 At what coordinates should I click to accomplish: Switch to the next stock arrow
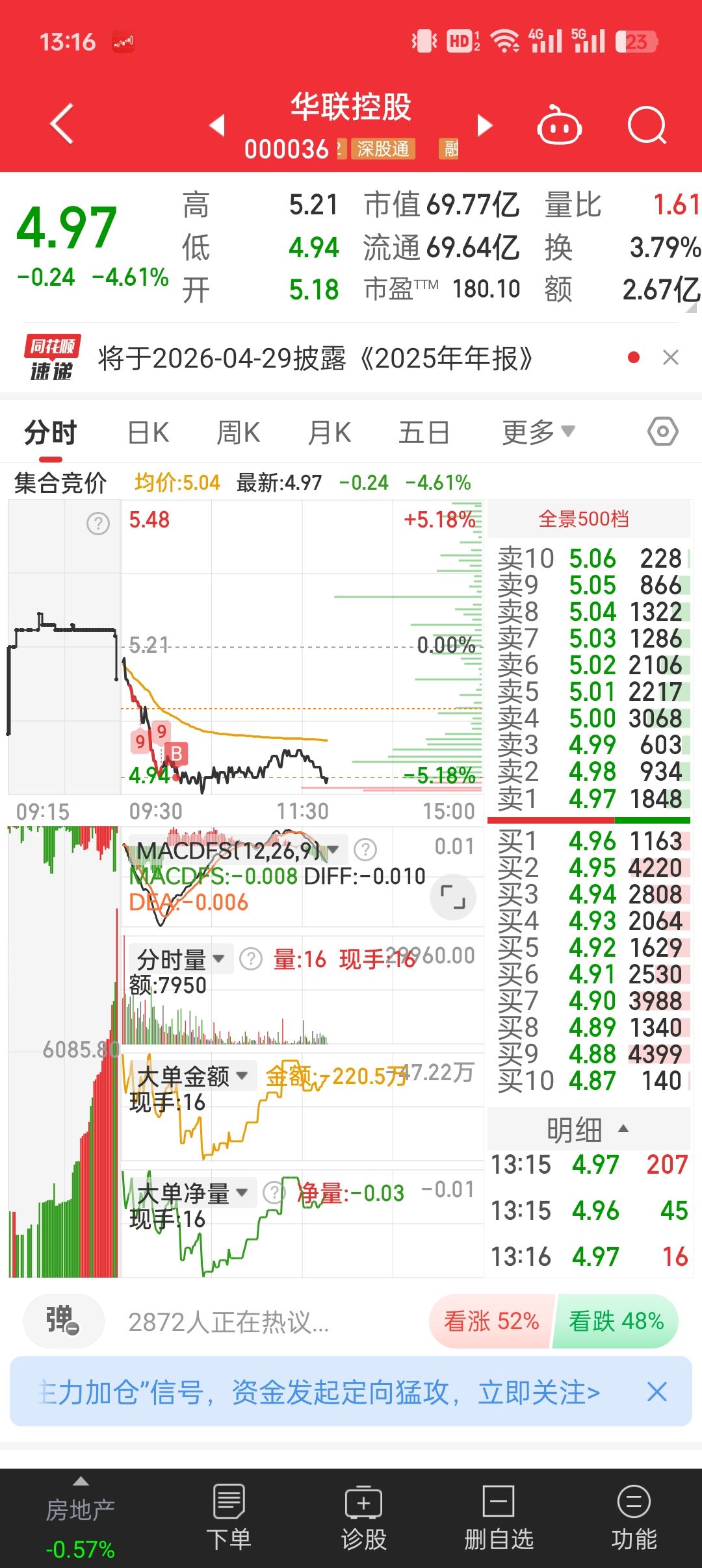[x=484, y=125]
